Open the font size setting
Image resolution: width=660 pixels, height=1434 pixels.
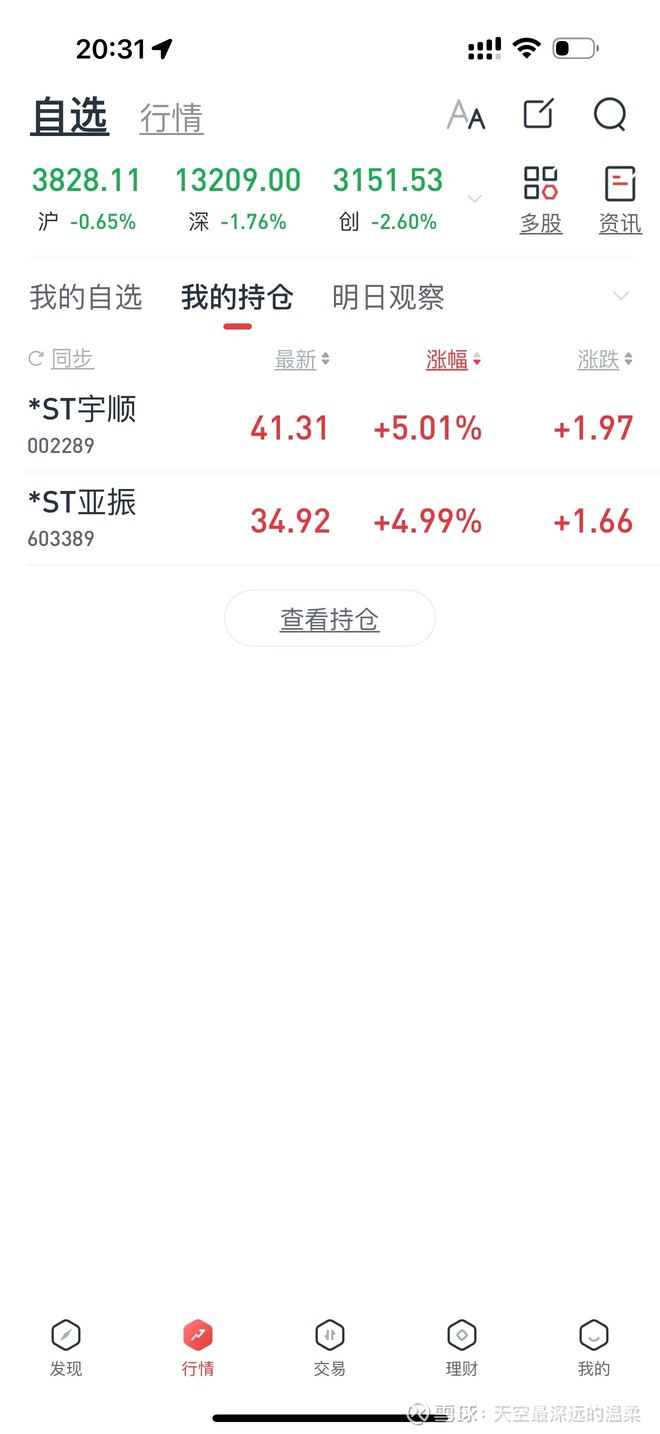point(466,116)
